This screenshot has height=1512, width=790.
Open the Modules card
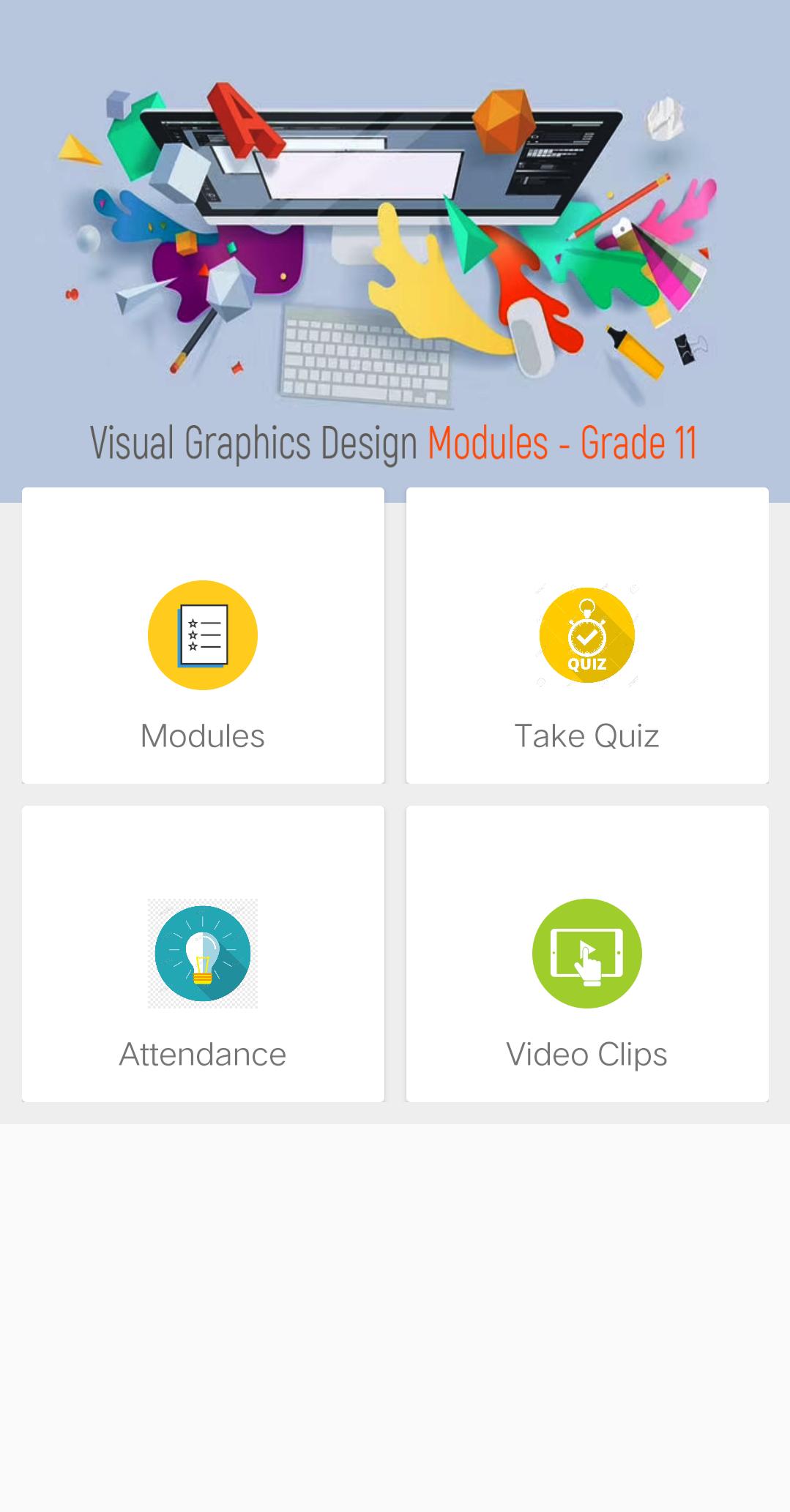[x=203, y=636]
